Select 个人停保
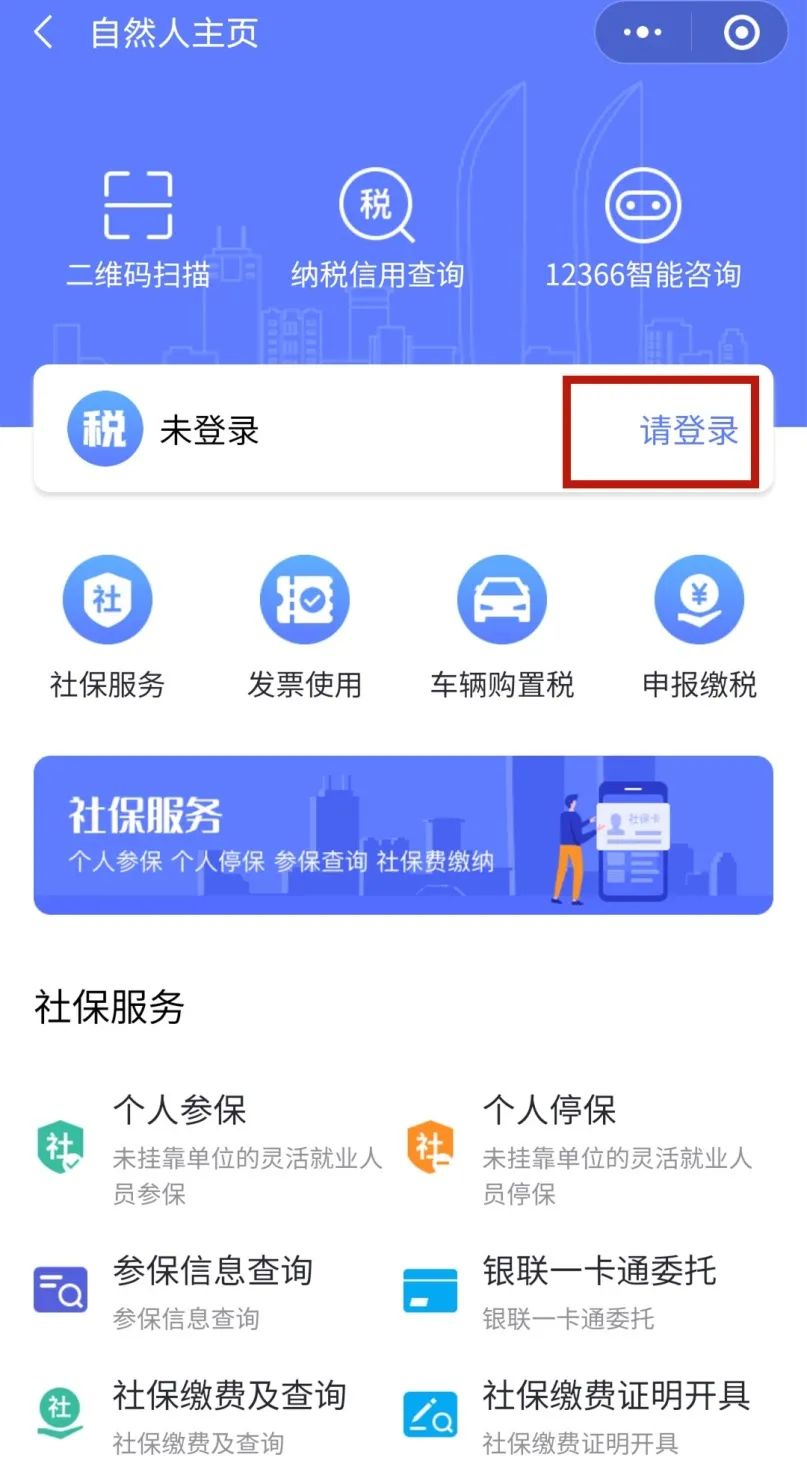 pyautogui.click(x=580, y=1150)
